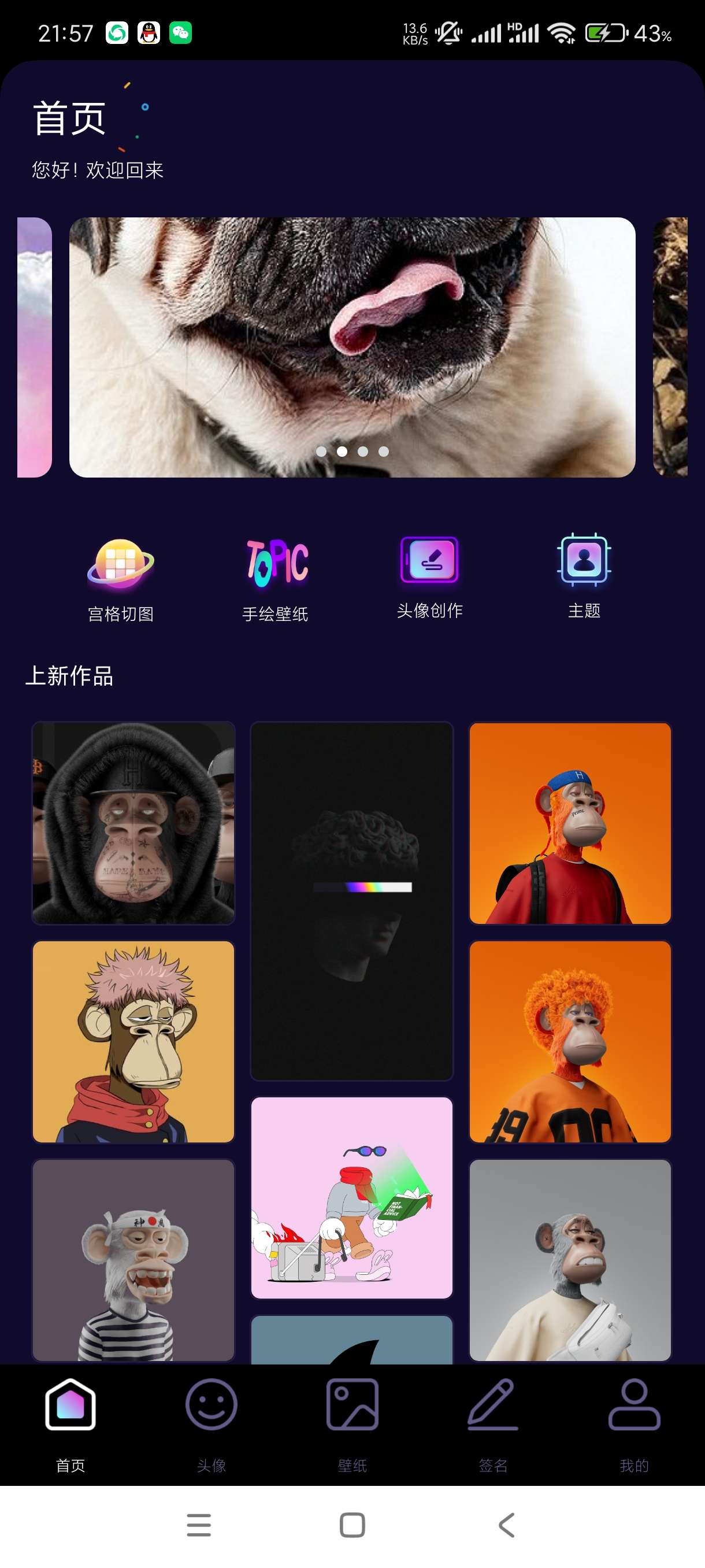Open the white ape in striped shirt
Screen dimensions: 705x1568
(133, 1259)
